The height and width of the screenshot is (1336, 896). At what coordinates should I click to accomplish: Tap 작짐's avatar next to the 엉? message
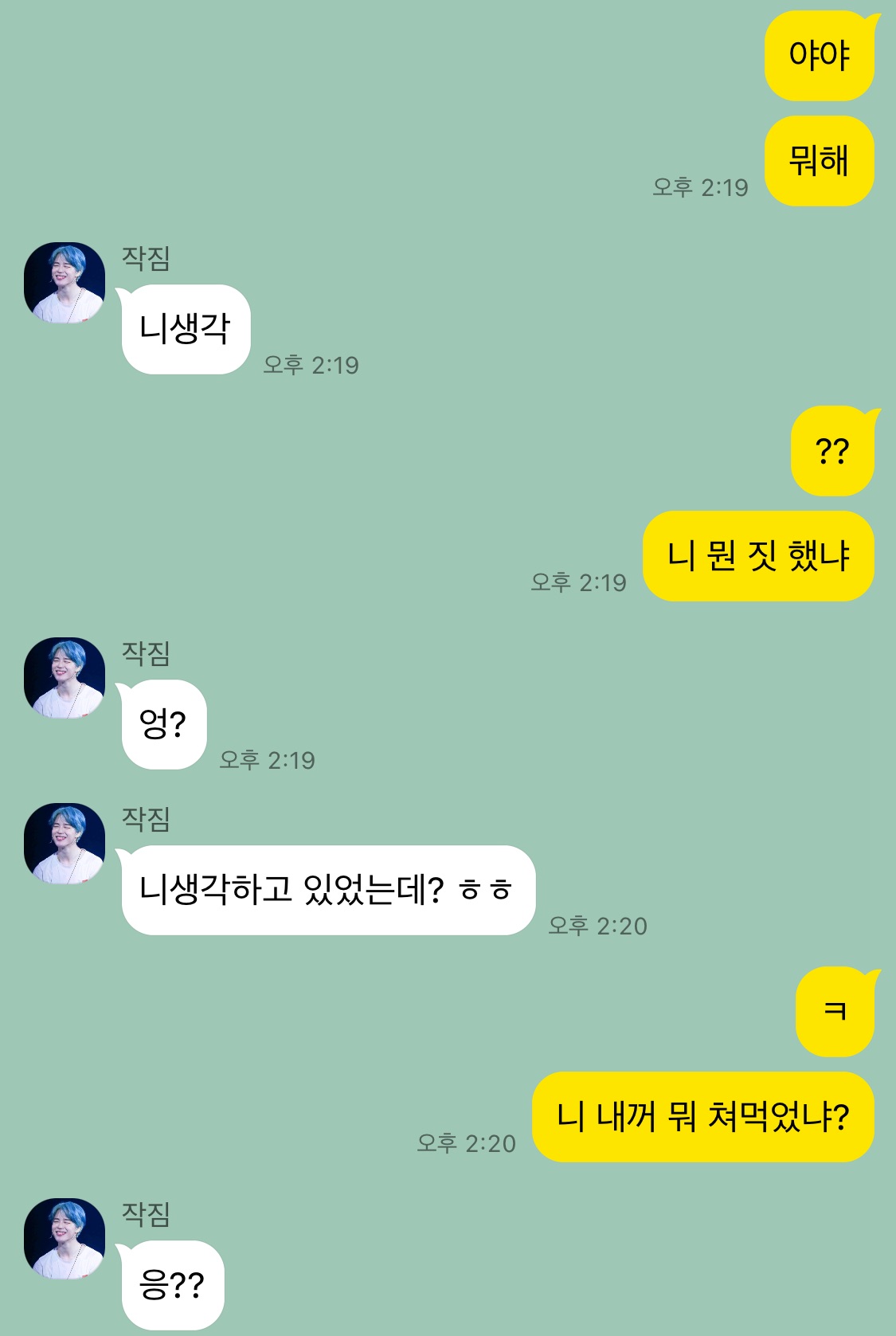[65, 678]
